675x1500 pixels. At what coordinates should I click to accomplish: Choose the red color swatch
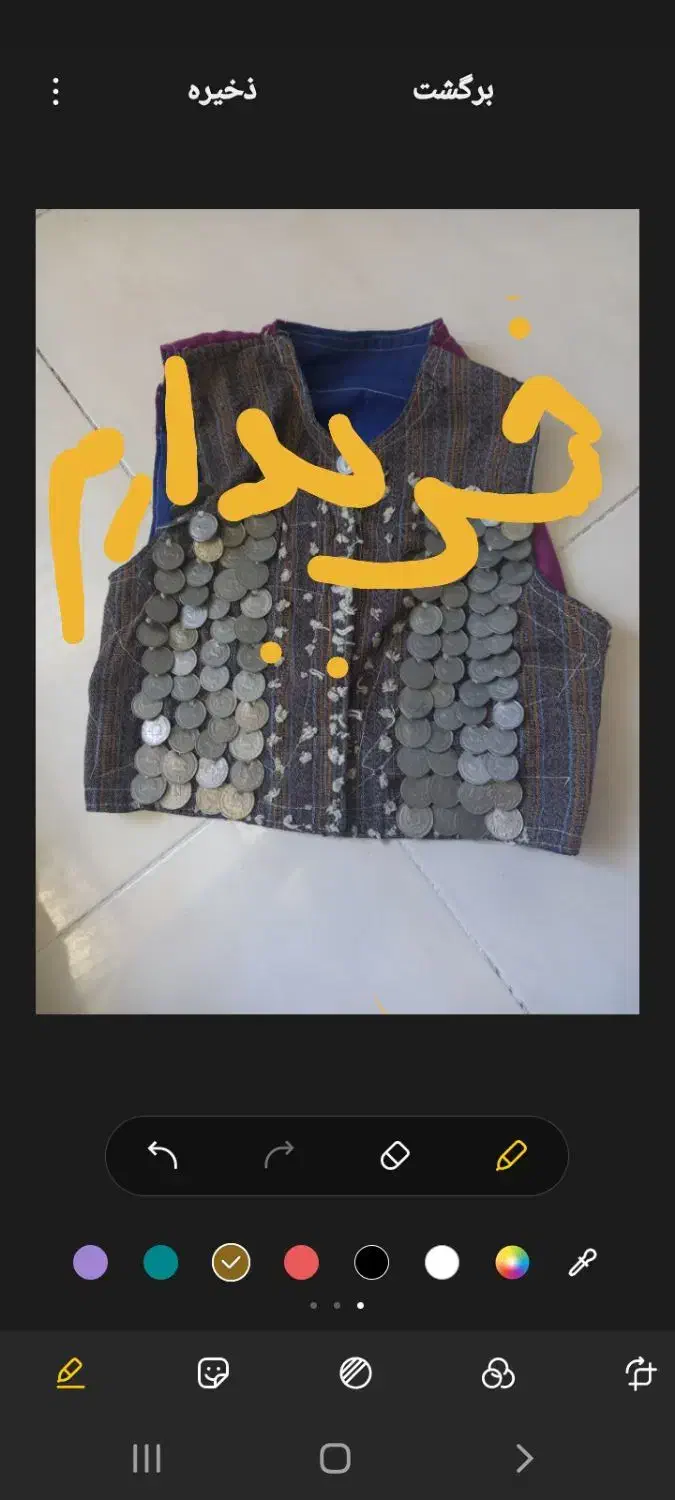pos(301,1263)
